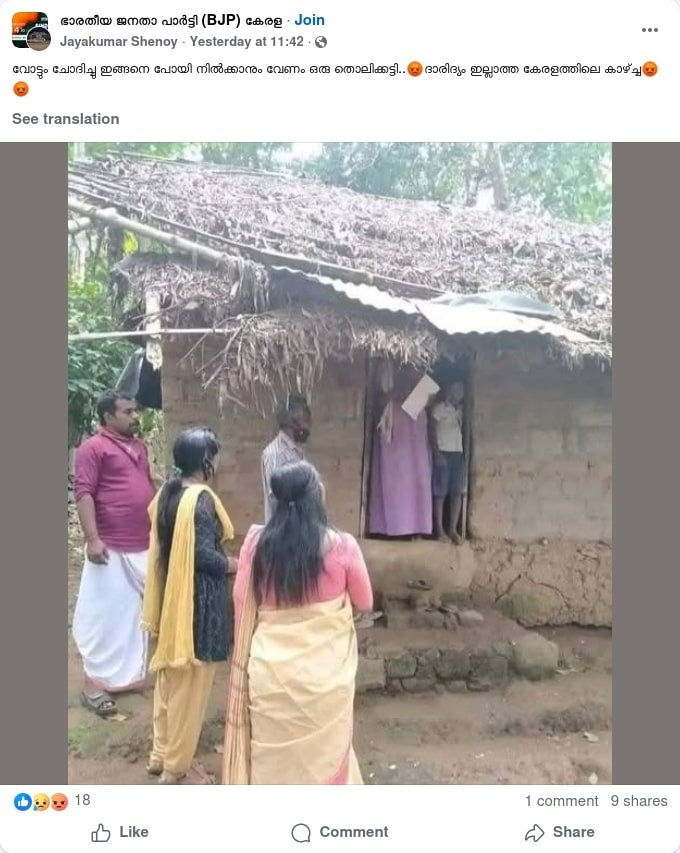This screenshot has width=680, height=853.
Task: Like this post
Action: coord(120,832)
